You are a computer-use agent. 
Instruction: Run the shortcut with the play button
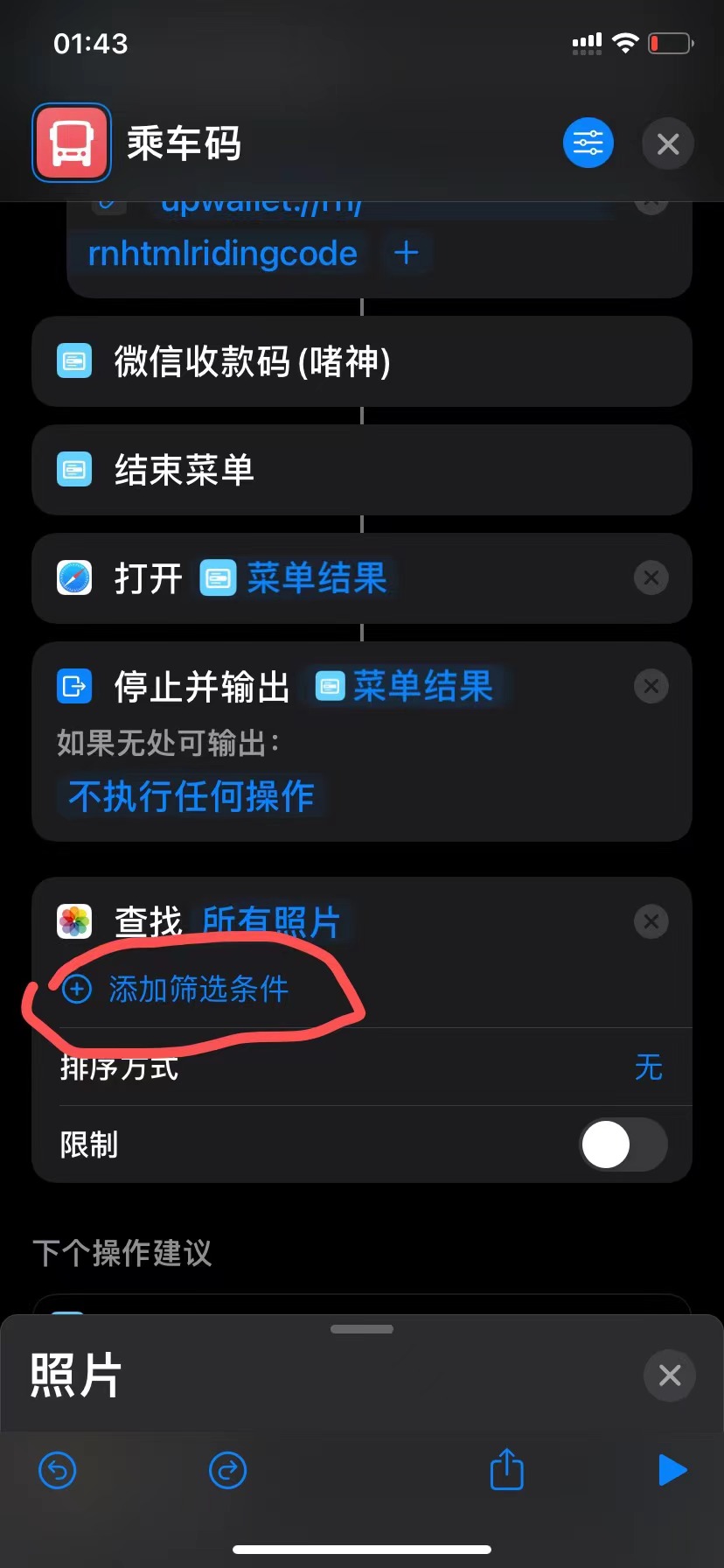pos(672,1470)
